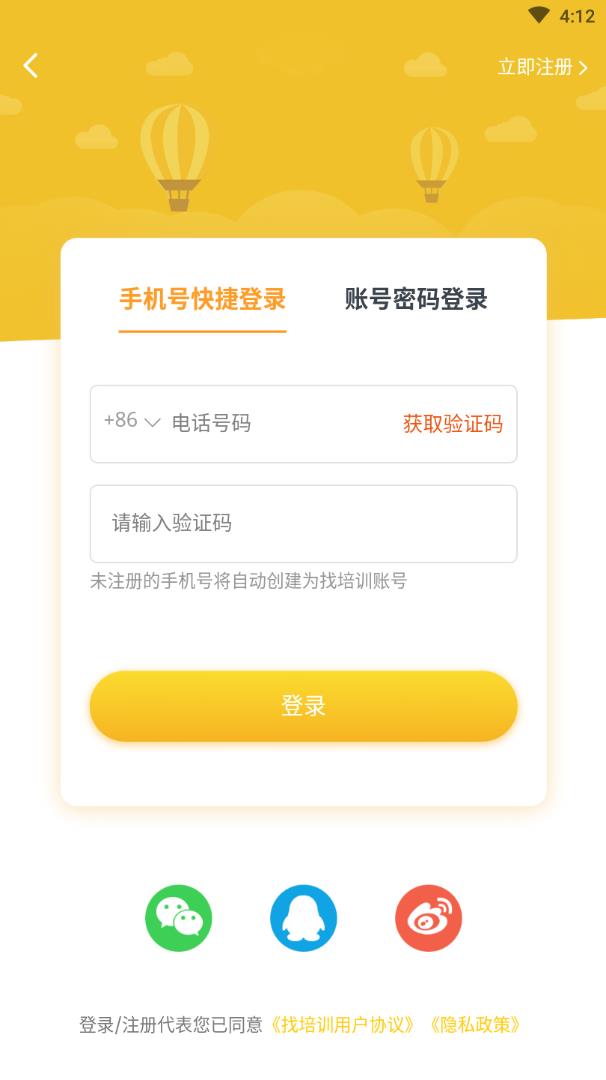Focus the 请输入验证码 input field
The width and height of the screenshot is (606, 1080).
coord(303,523)
